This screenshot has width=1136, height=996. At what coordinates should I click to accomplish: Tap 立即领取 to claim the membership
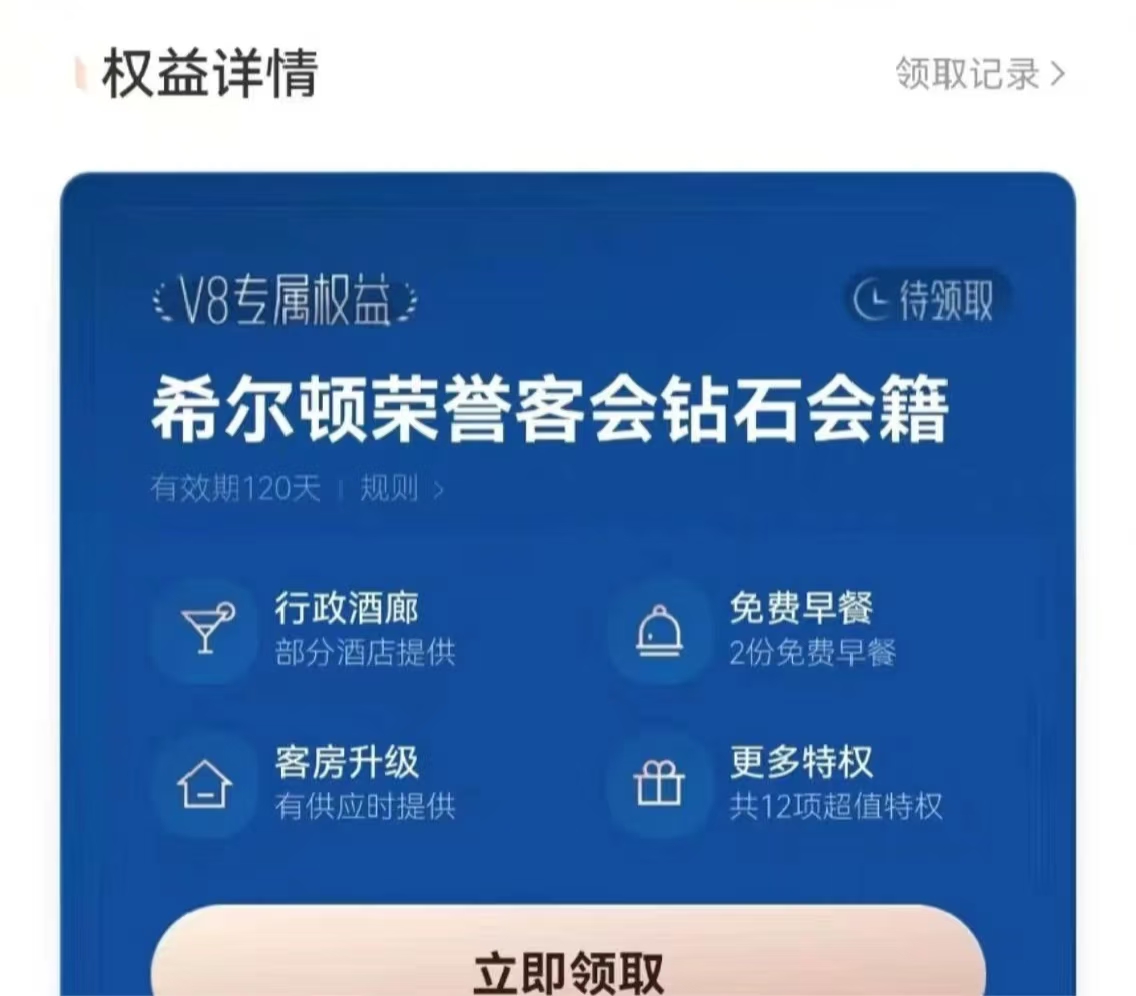coord(568,965)
